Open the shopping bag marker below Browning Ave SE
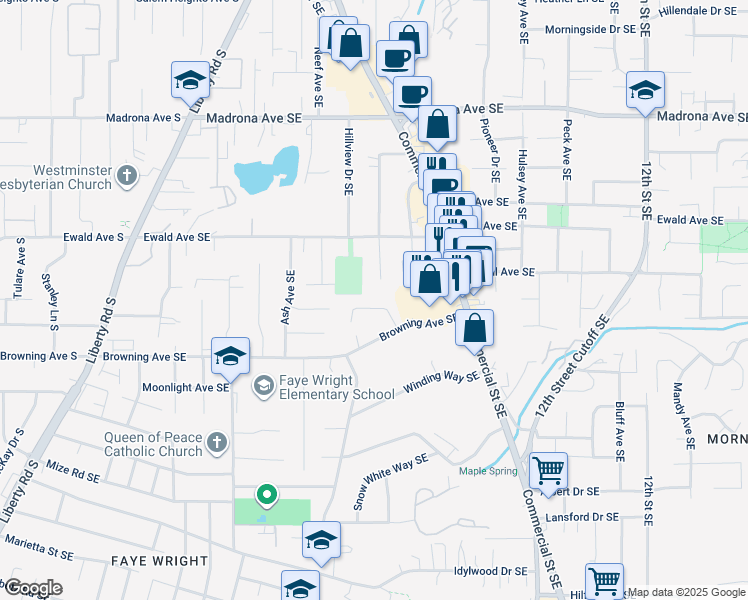 (x=475, y=327)
